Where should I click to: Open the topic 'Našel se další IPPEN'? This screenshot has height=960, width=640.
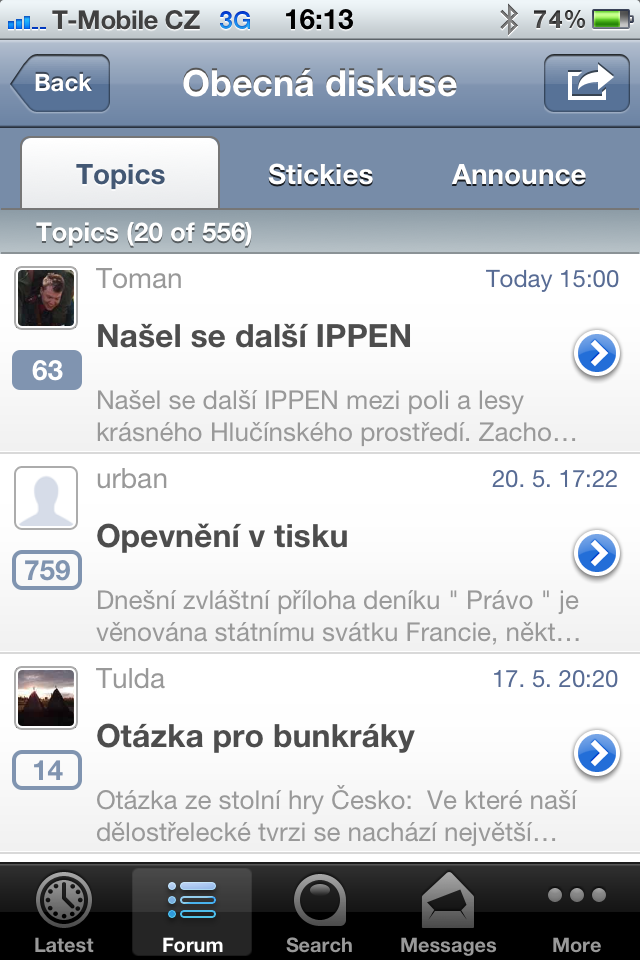tap(254, 337)
